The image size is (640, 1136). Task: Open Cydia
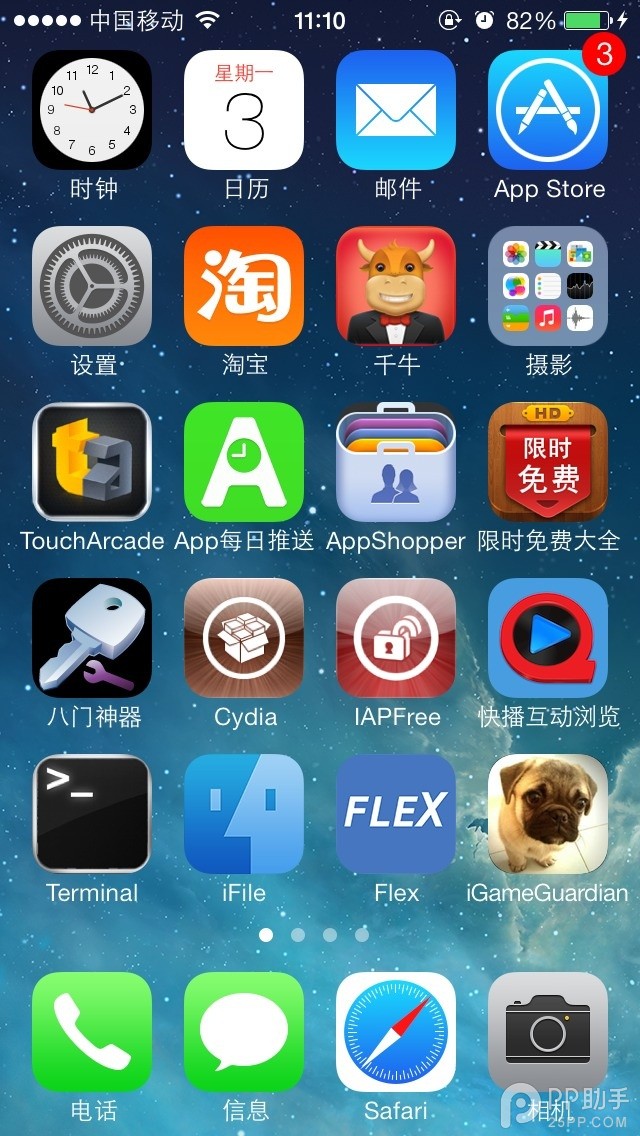244,638
